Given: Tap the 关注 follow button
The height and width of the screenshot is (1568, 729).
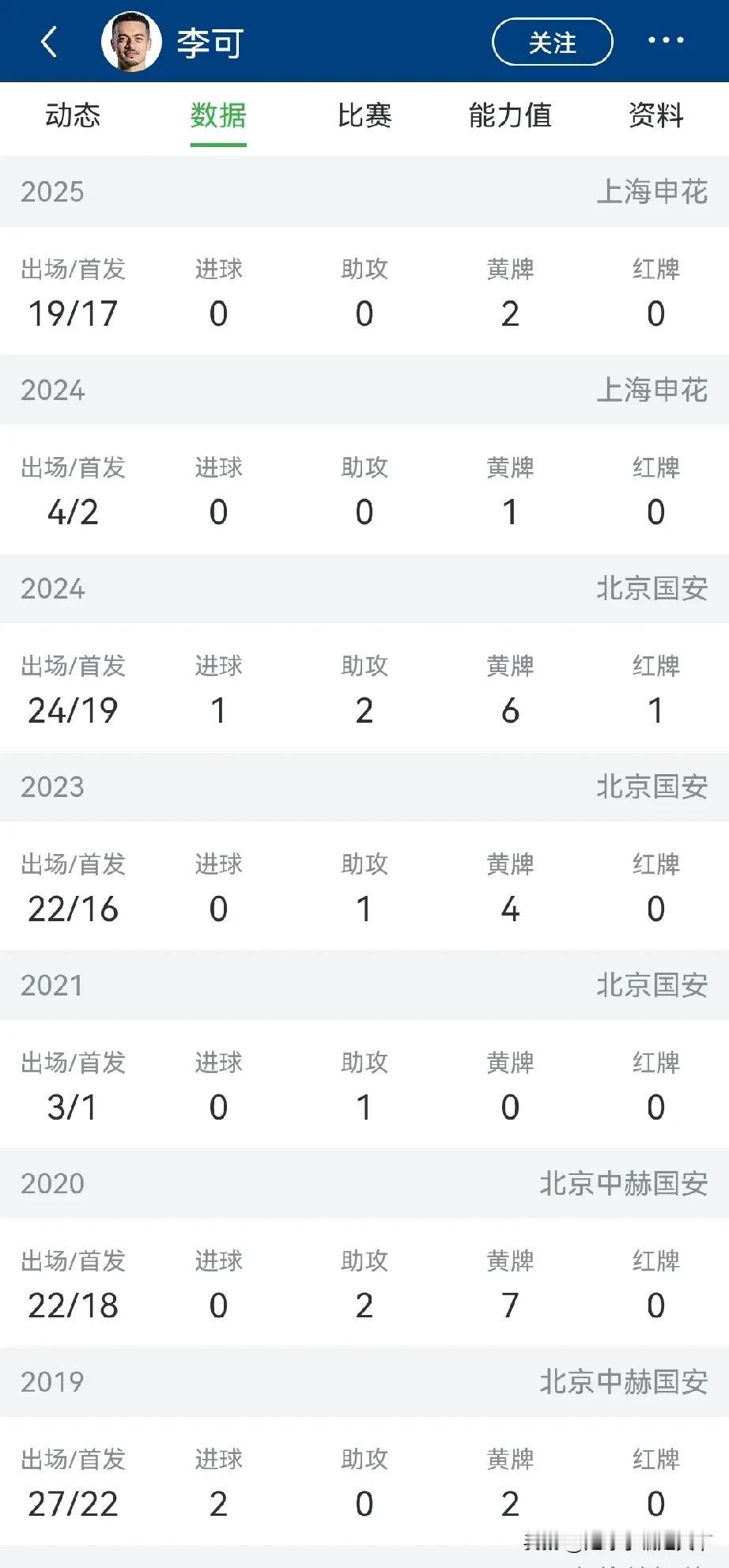Looking at the screenshot, I should pos(552,42).
